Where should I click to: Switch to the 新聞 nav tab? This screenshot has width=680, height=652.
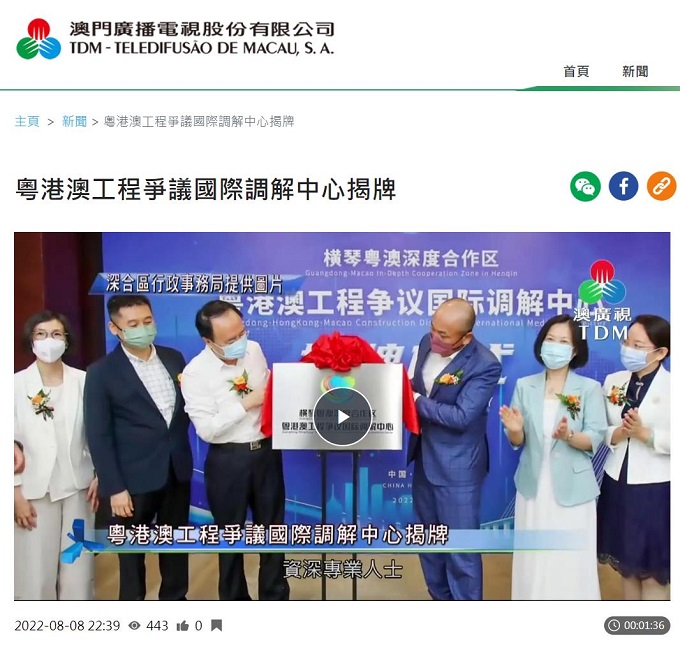click(x=635, y=71)
